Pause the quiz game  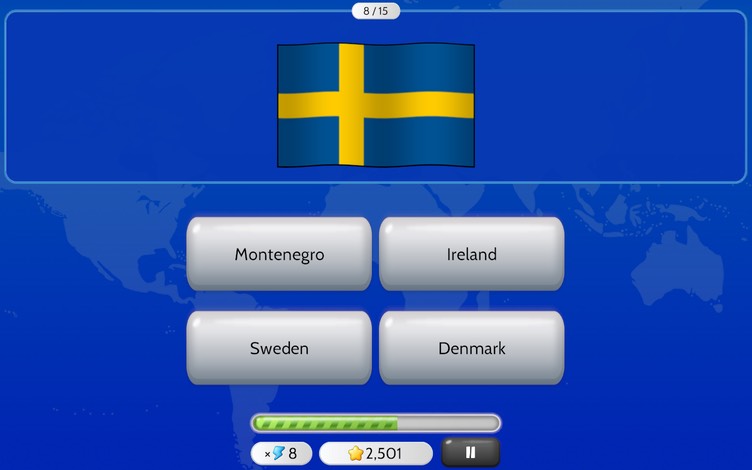tap(470, 453)
